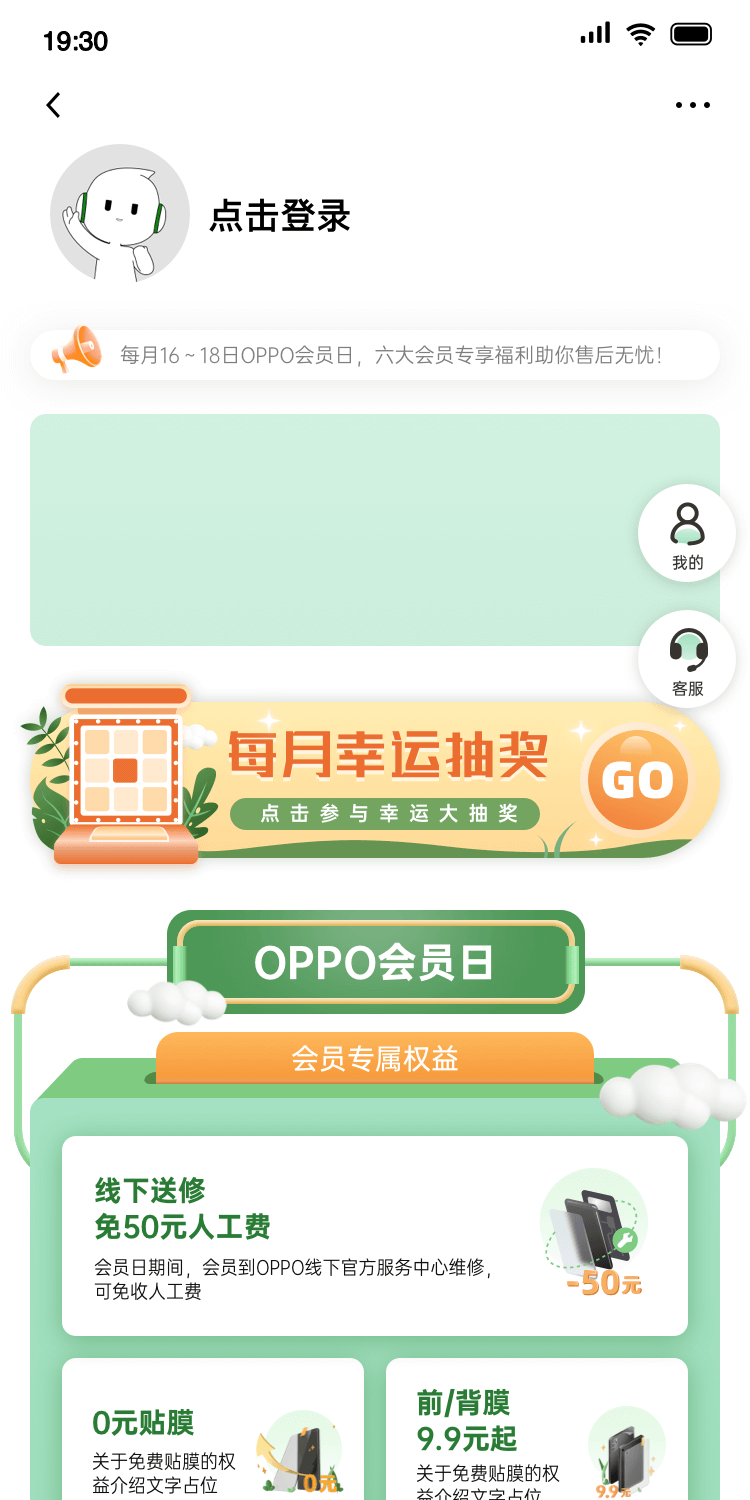Open the 前/背膜 9.9元起 card

tap(537, 1430)
